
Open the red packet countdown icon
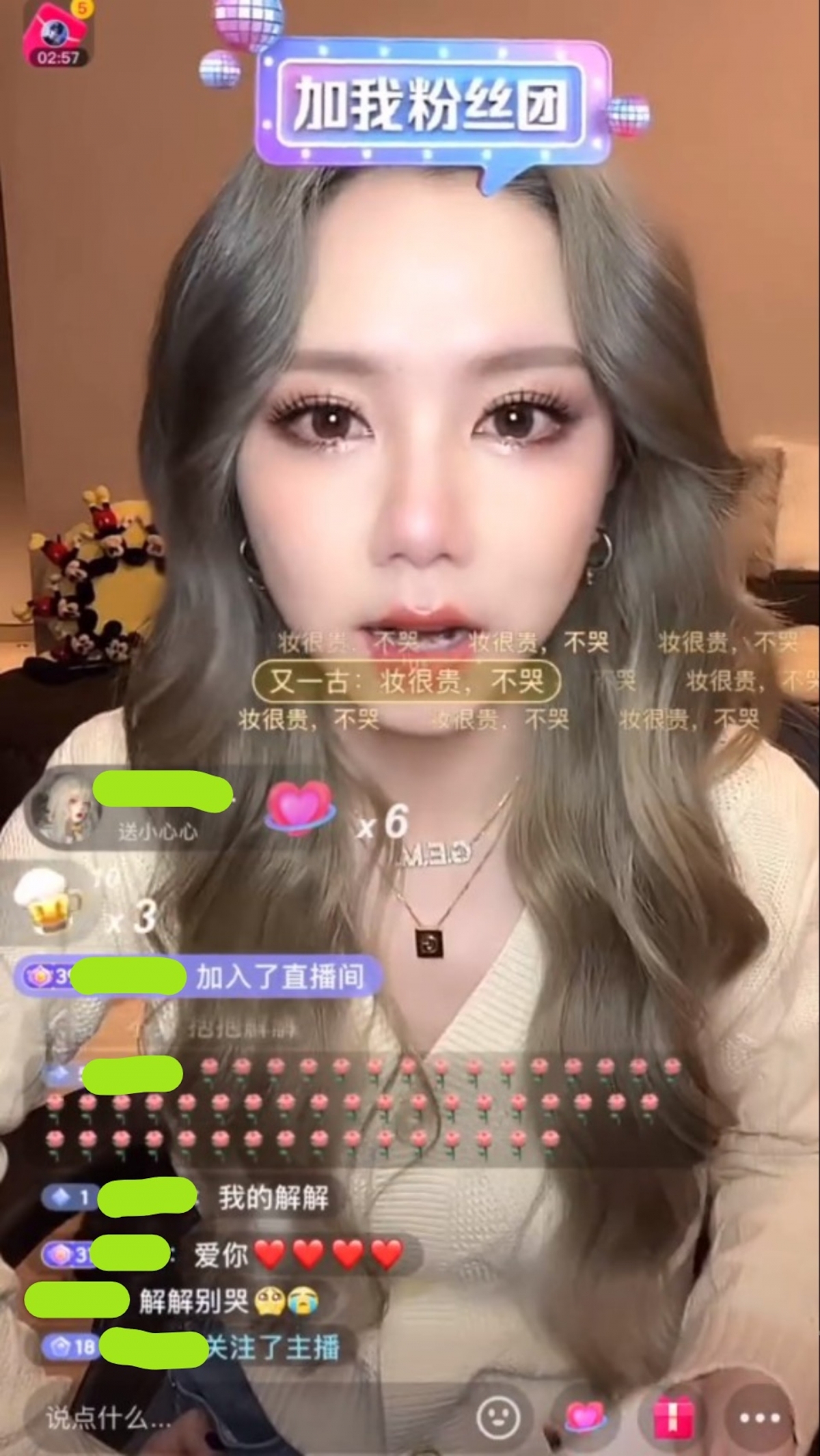58,34
